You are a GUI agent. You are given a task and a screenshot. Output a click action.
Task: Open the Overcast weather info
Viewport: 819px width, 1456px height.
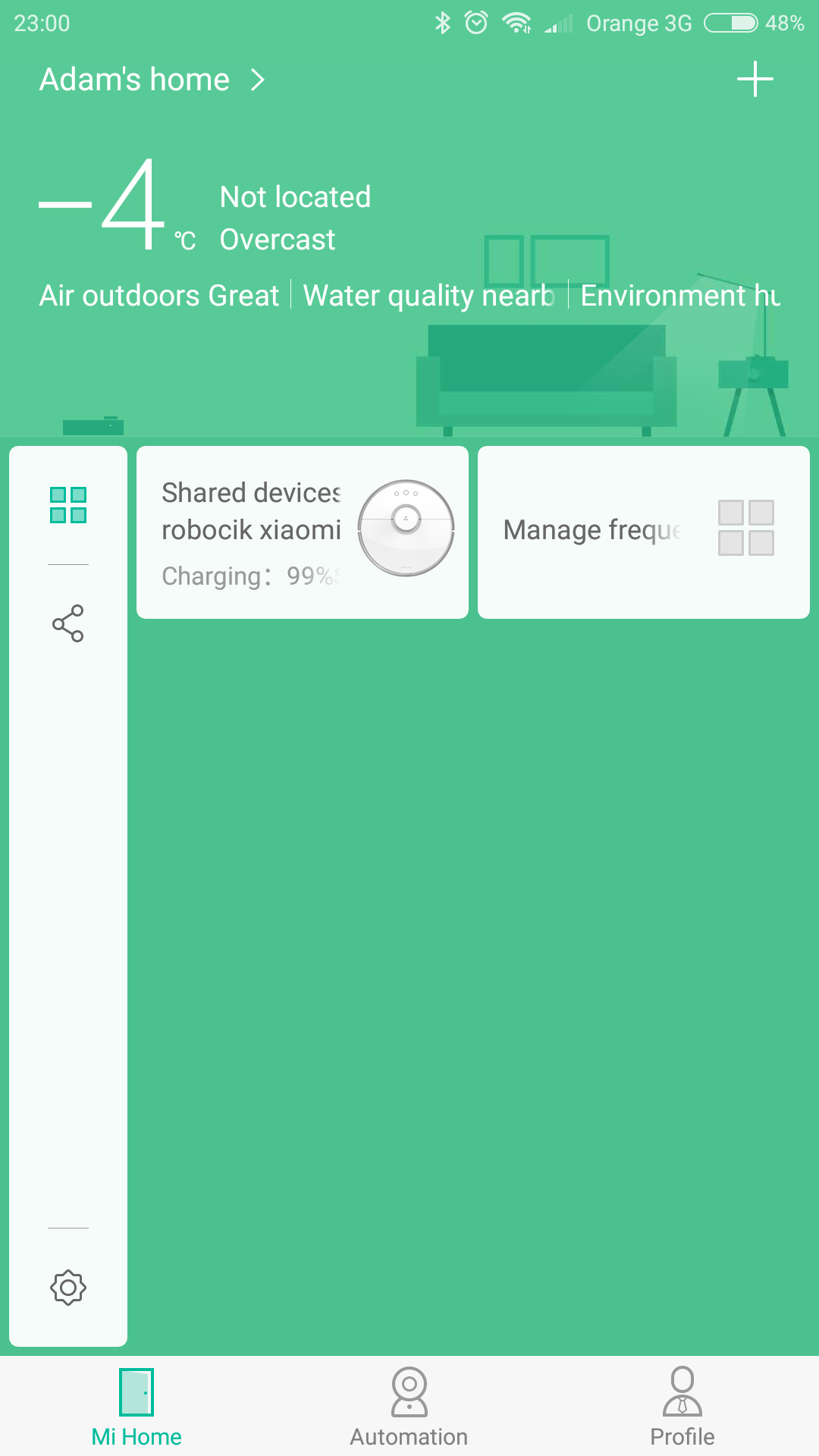(x=278, y=240)
